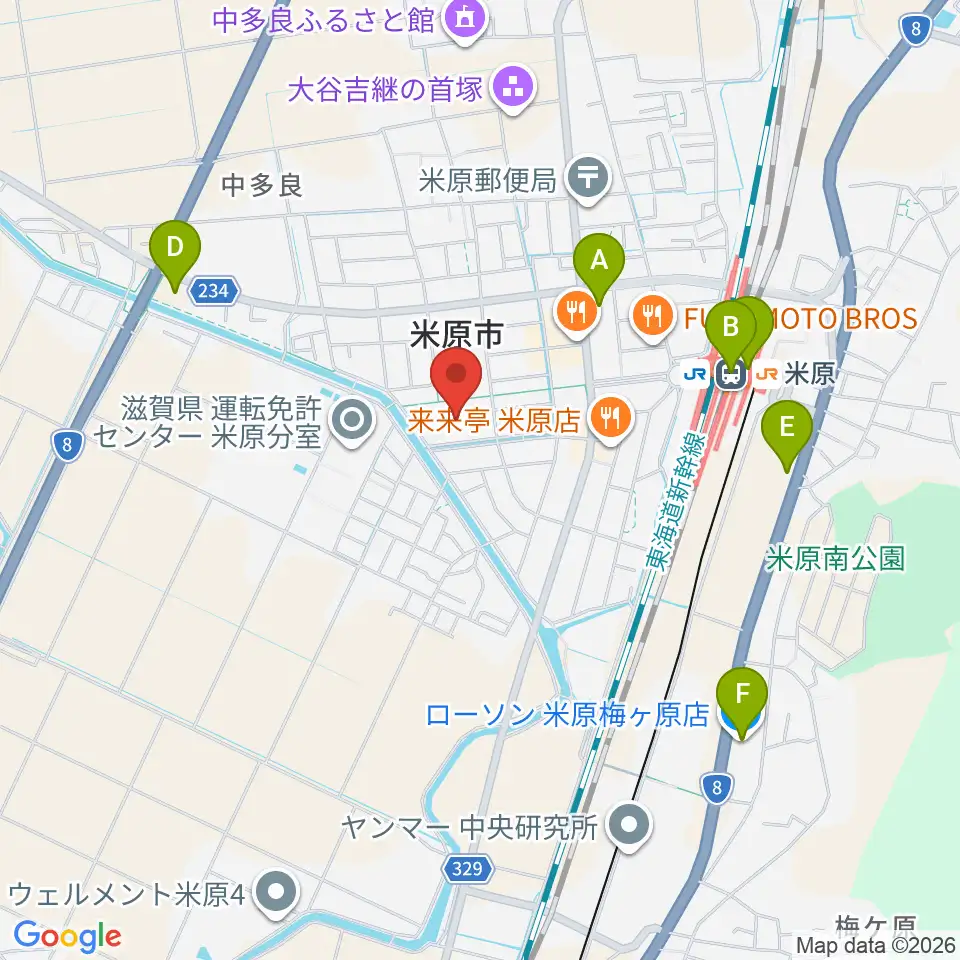This screenshot has width=960, height=960.
Task: Tap the 米原 JR station icon
Action: (x=730, y=374)
